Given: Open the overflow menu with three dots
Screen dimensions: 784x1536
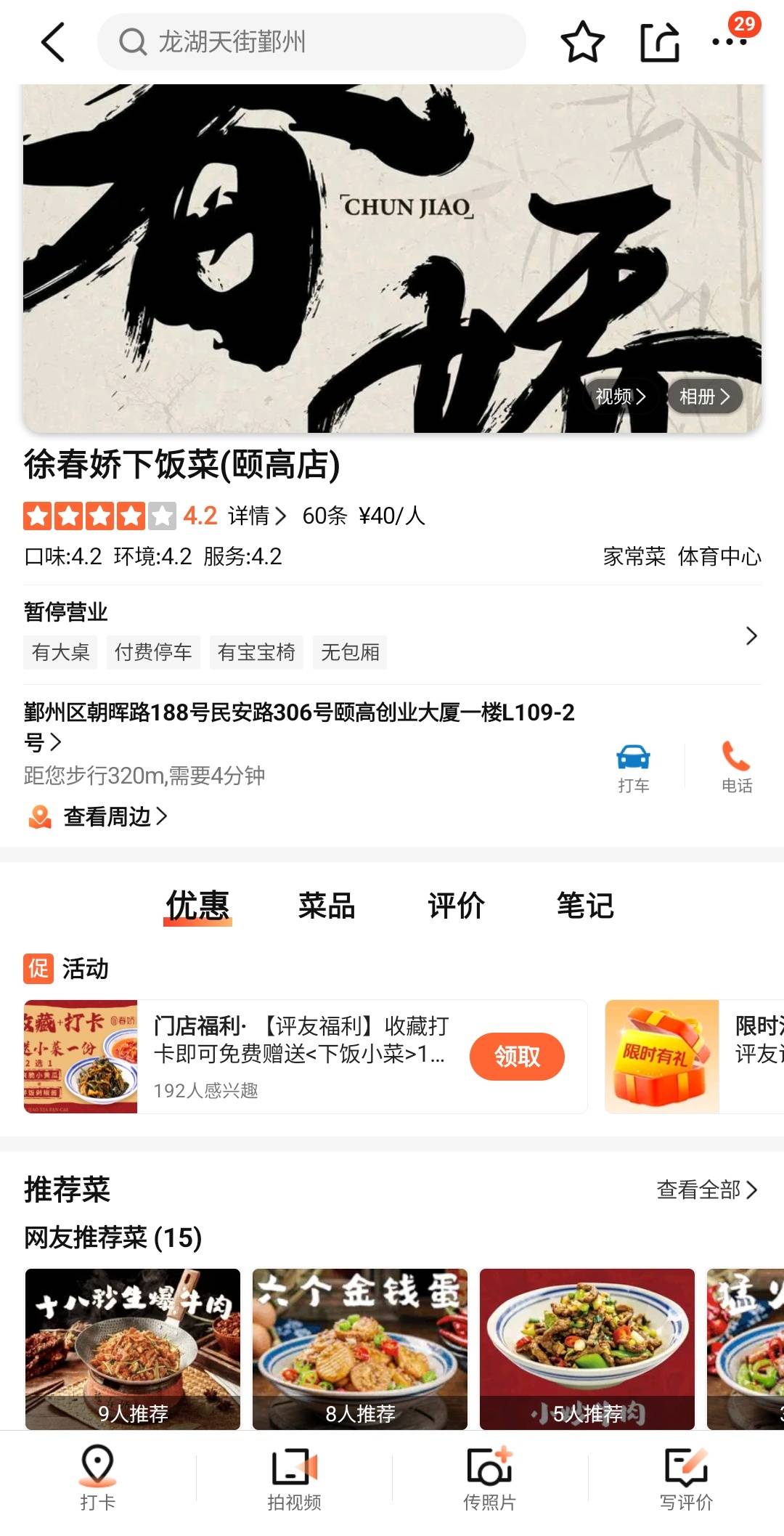Looking at the screenshot, I should click(729, 42).
